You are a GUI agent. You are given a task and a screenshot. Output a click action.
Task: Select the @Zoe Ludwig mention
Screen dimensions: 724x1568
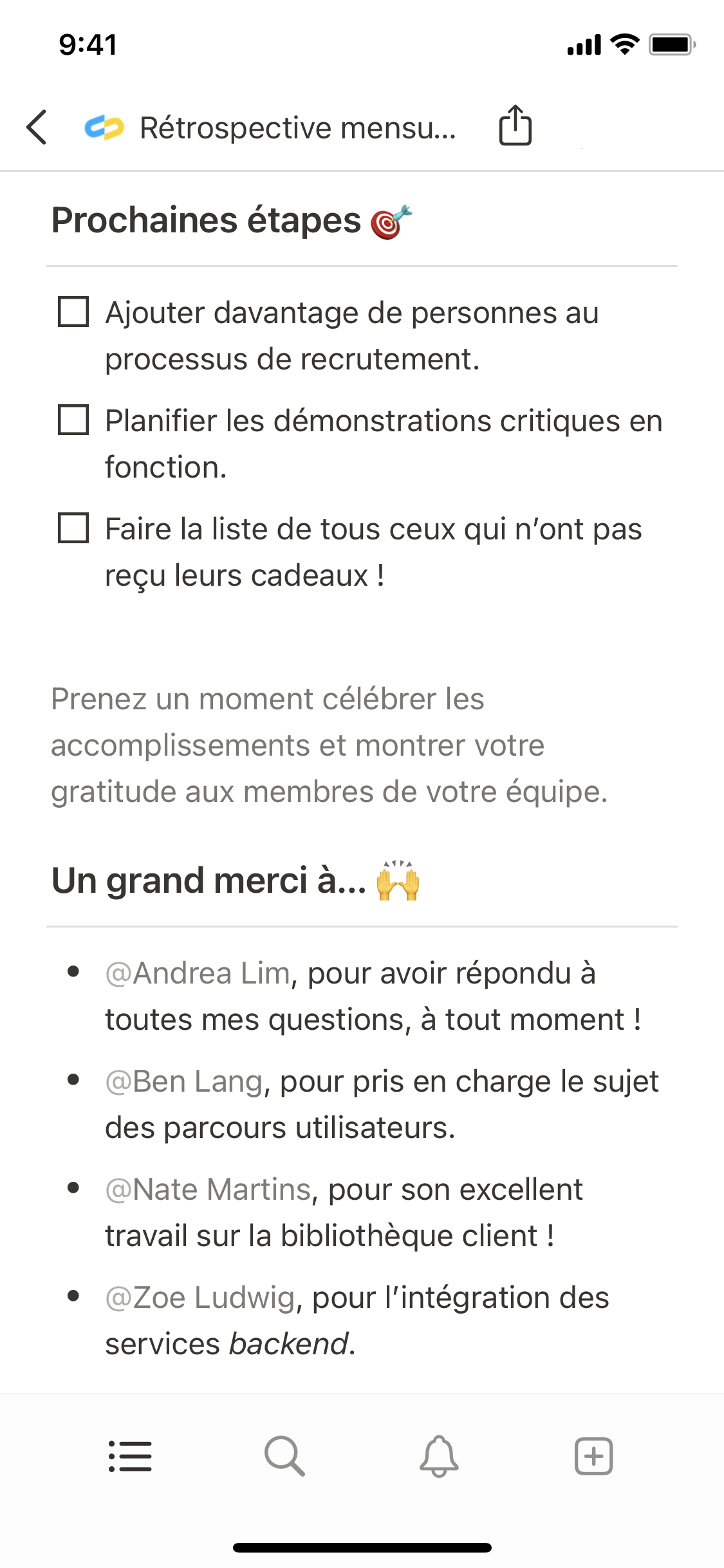point(200,1298)
